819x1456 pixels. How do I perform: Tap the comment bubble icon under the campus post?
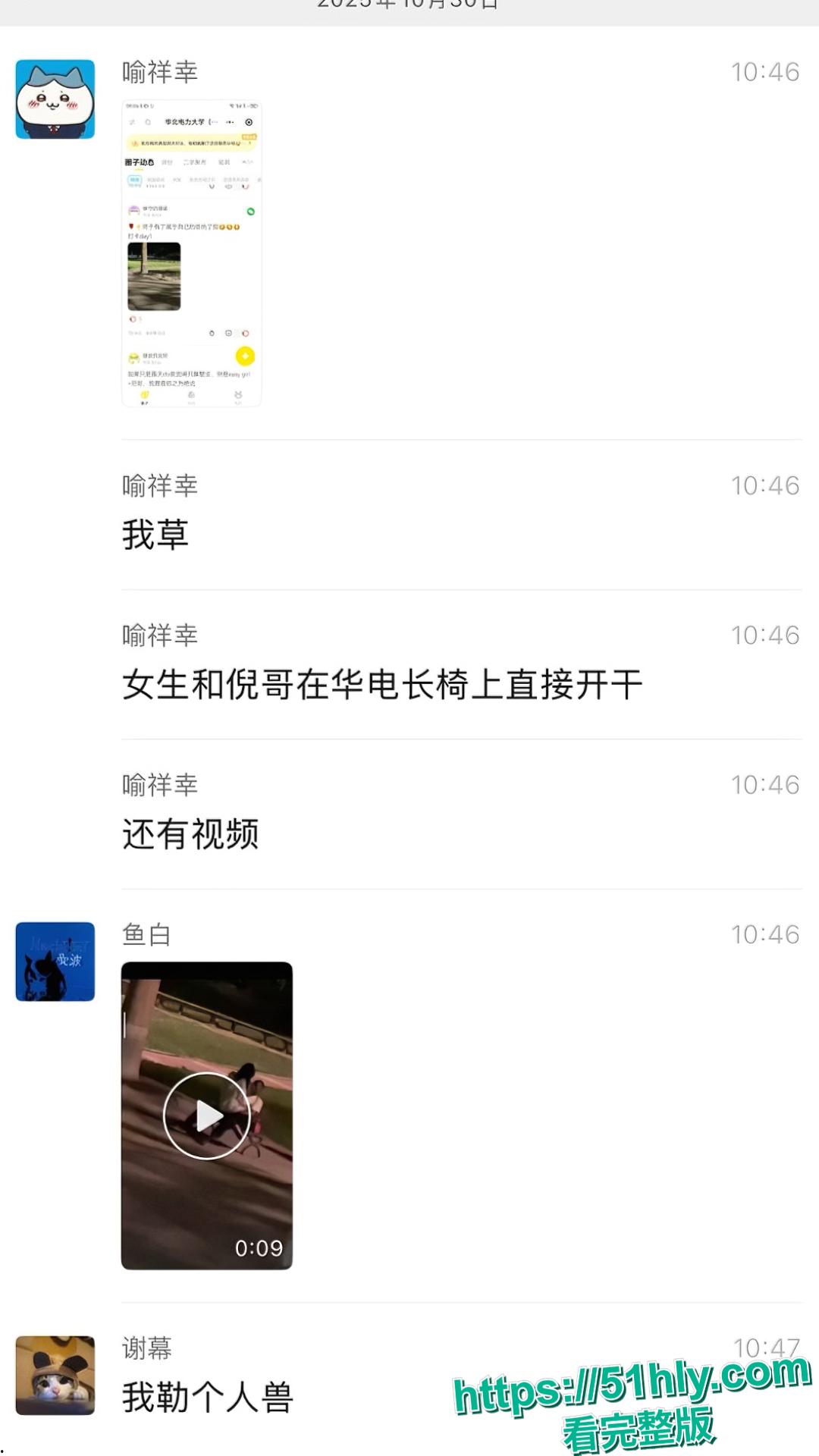point(229,333)
